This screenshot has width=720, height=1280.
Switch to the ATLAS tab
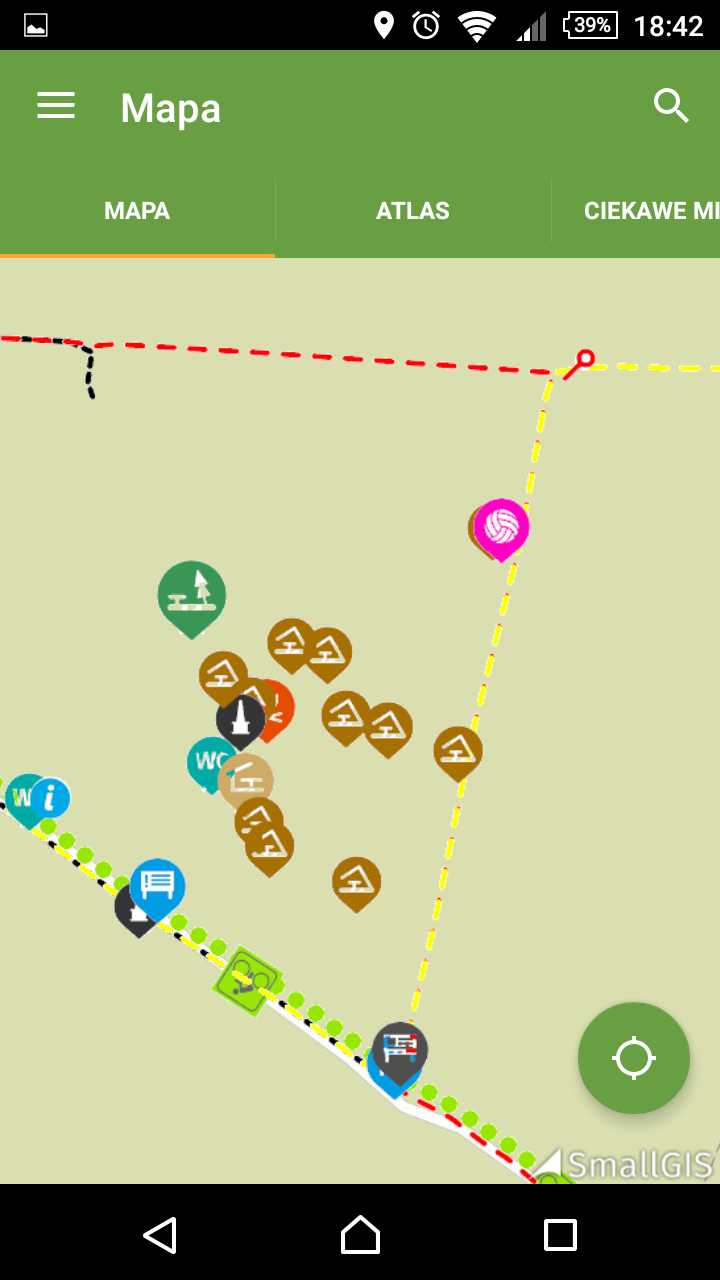click(x=412, y=211)
